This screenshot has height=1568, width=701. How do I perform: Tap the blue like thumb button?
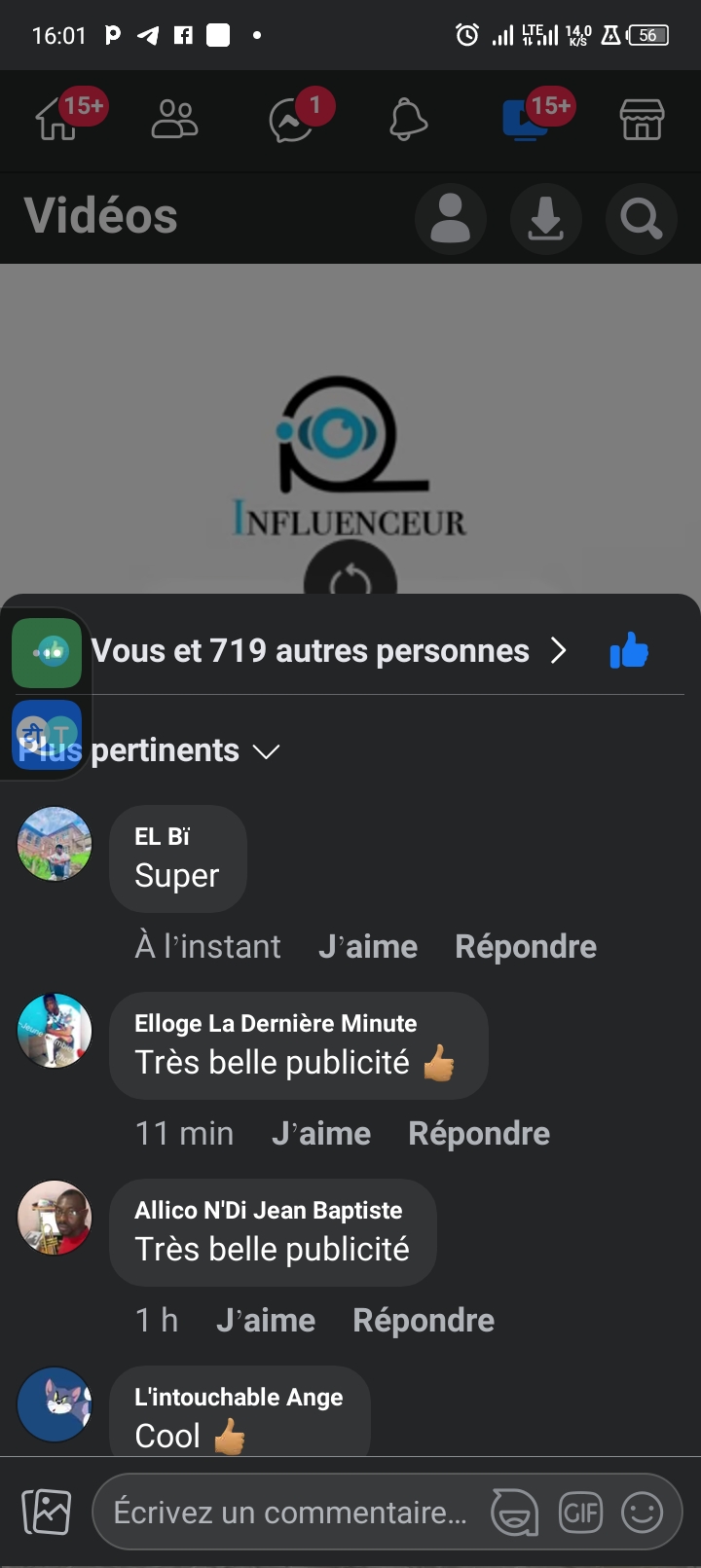coord(629,651)
